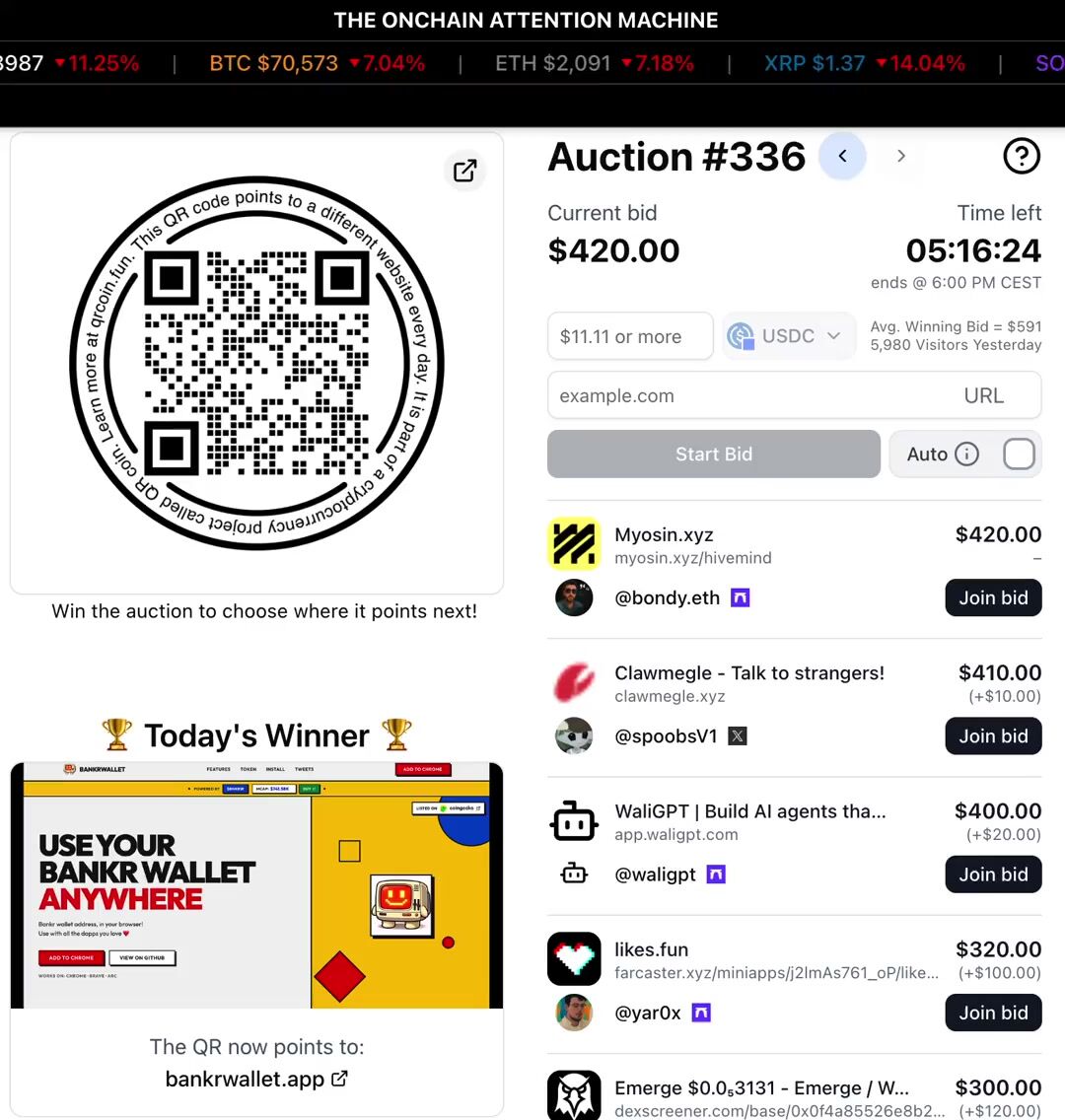Open Today's Winner website preview
The width and height of the screenshot is (1065, 1120).
(x=256, y=884)
